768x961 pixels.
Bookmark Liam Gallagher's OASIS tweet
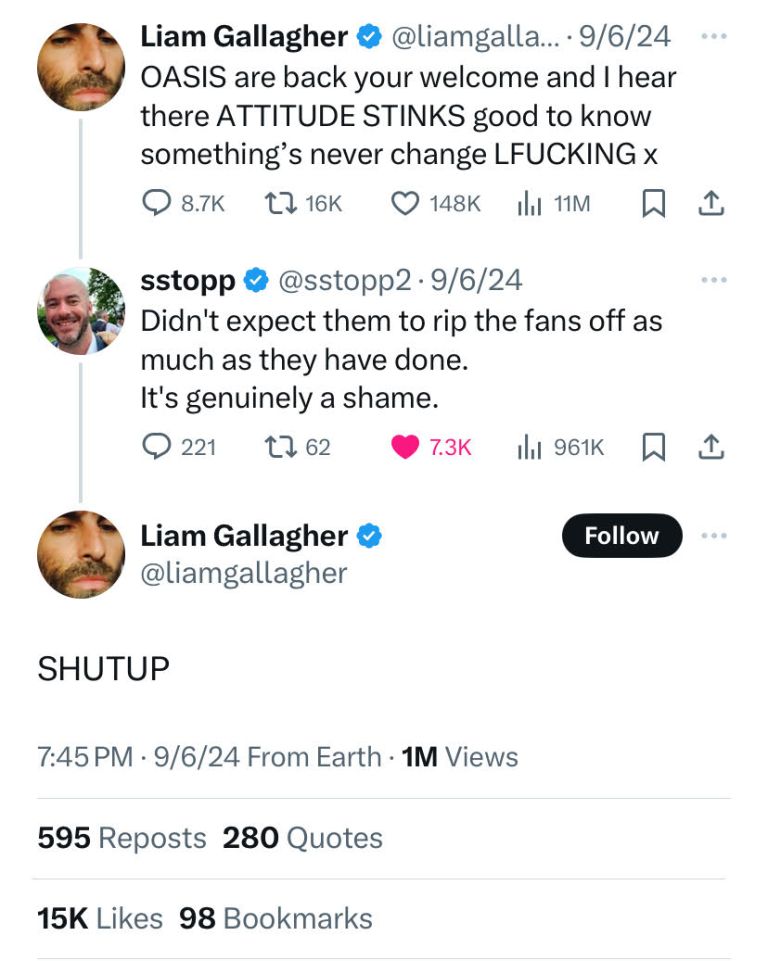[652, 204]
